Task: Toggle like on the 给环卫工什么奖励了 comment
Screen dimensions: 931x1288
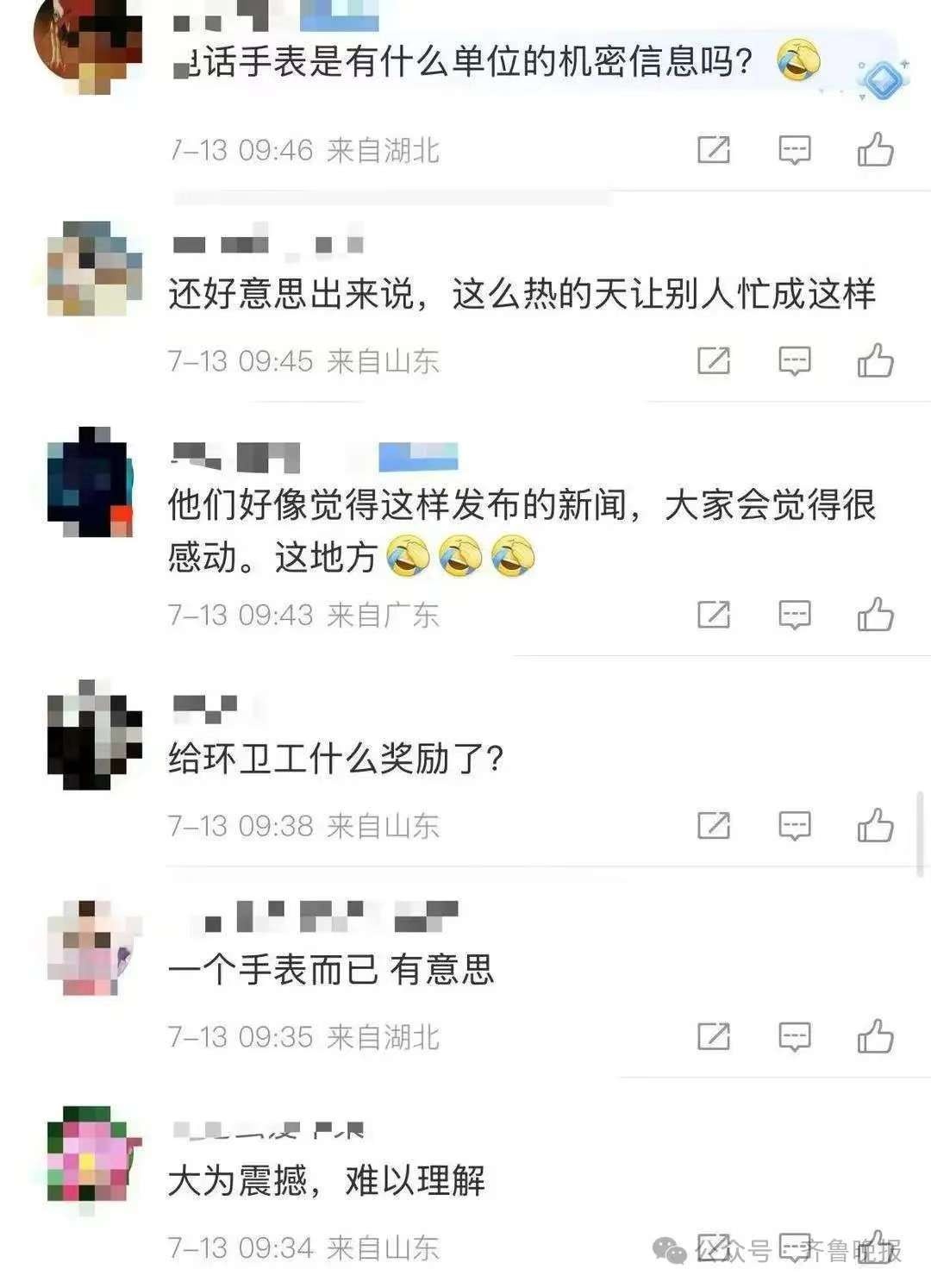Action: point(878,826)
